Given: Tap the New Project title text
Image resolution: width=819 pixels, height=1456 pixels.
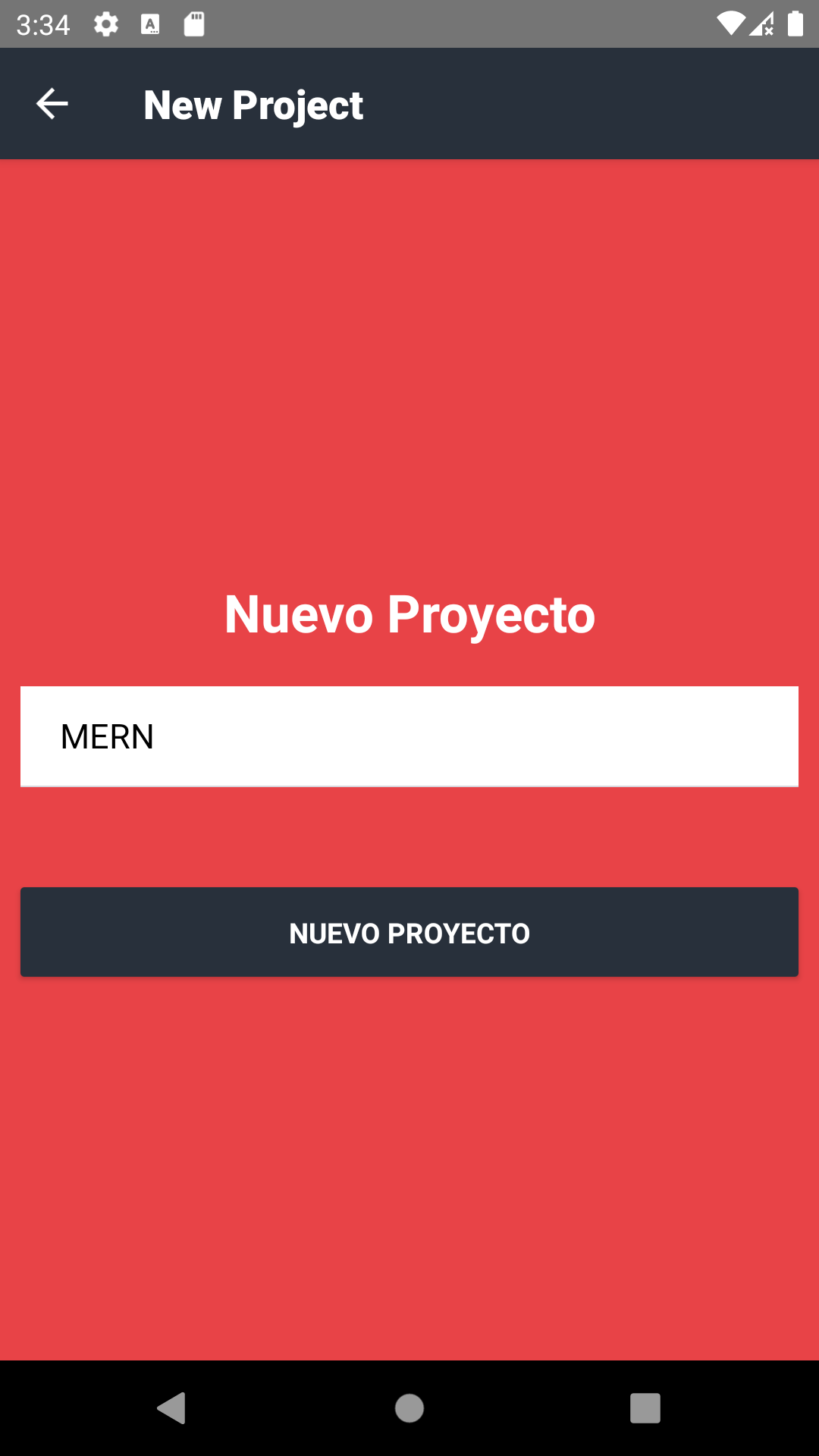Looking at the screenshot, I should (x=253, y=104).
